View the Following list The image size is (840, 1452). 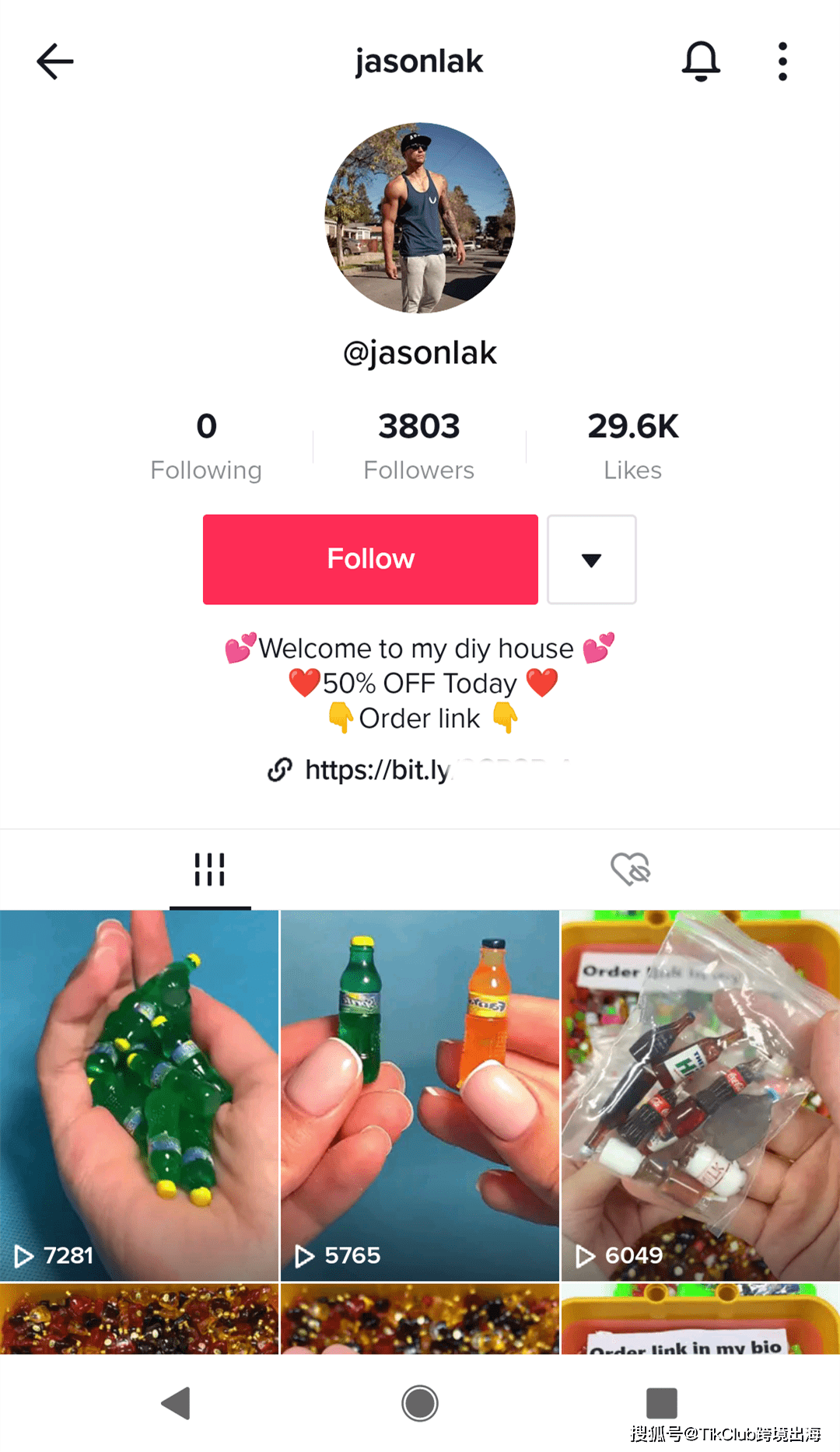point(206,446)
